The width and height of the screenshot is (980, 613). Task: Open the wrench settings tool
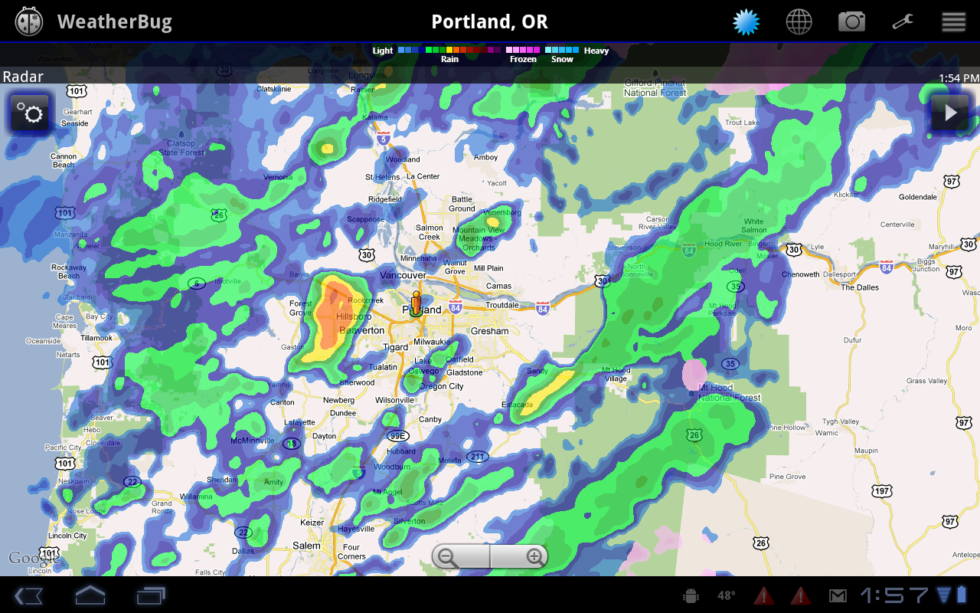pos(903,22)
